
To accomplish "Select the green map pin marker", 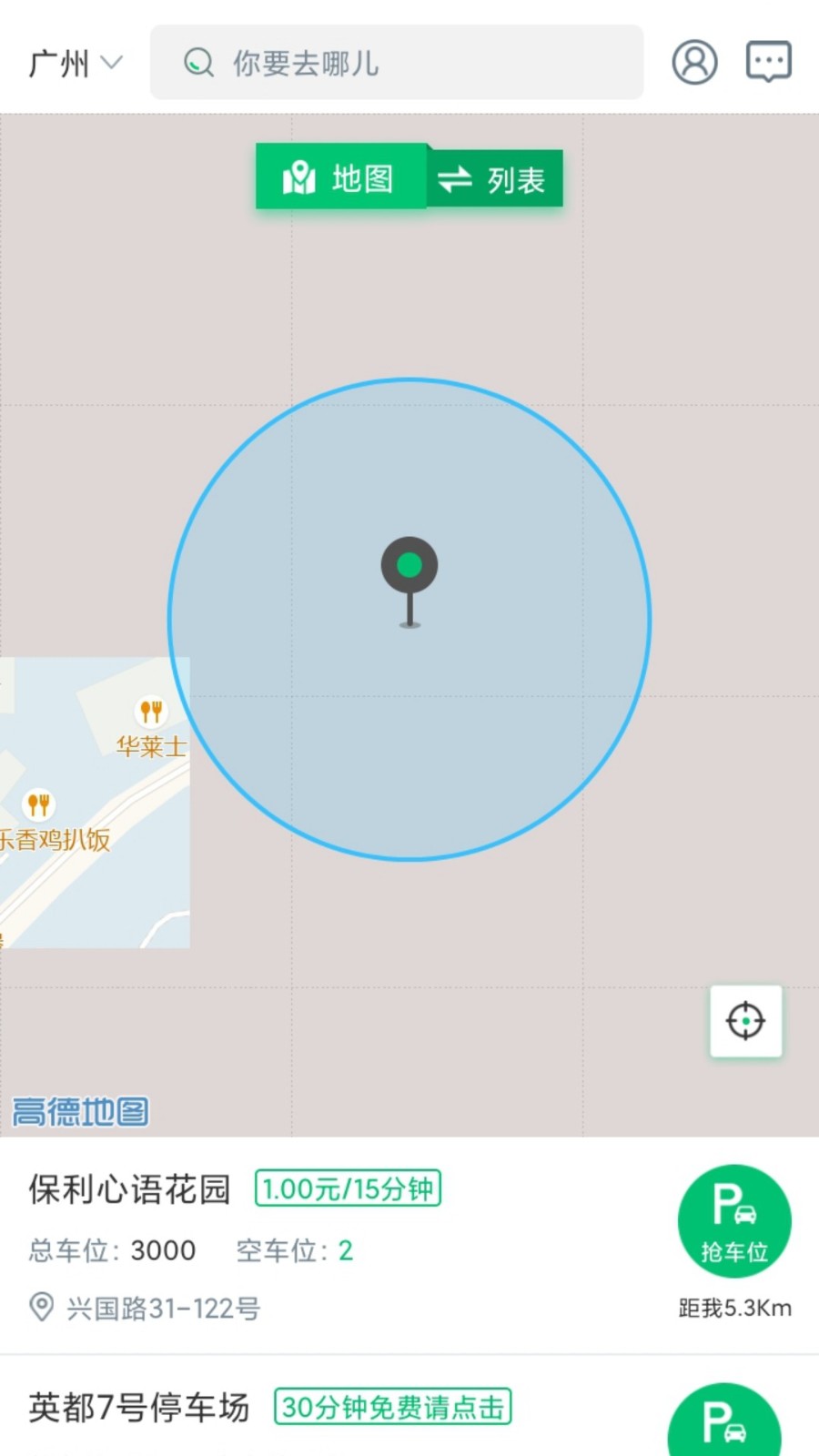I will pyautogui.click(x=409, y=565).
